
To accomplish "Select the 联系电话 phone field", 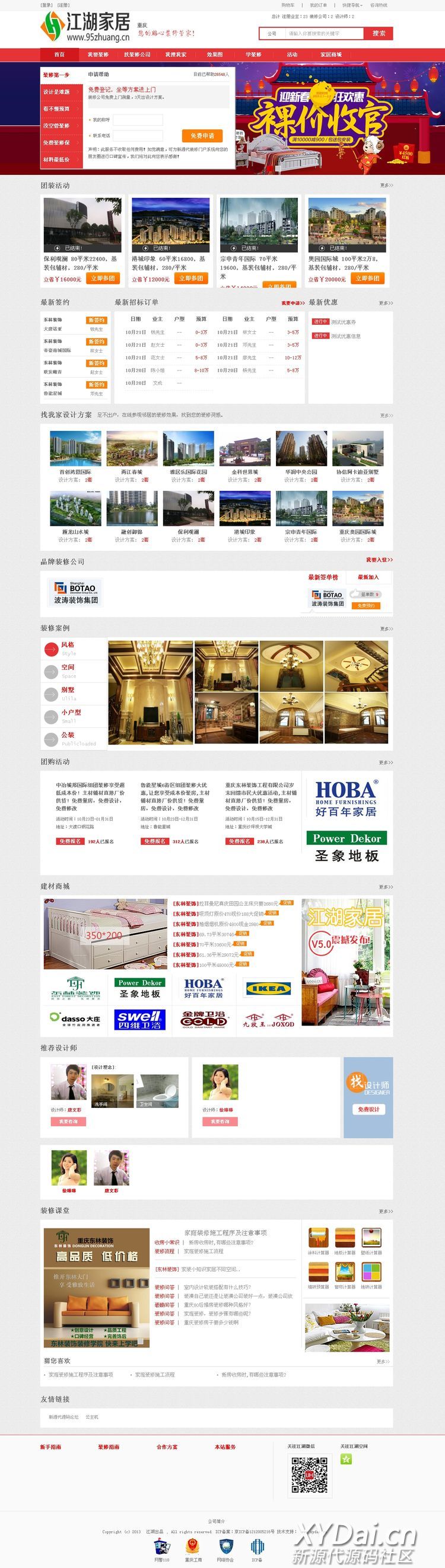I will pyautogui.click(x=138, y=136).
